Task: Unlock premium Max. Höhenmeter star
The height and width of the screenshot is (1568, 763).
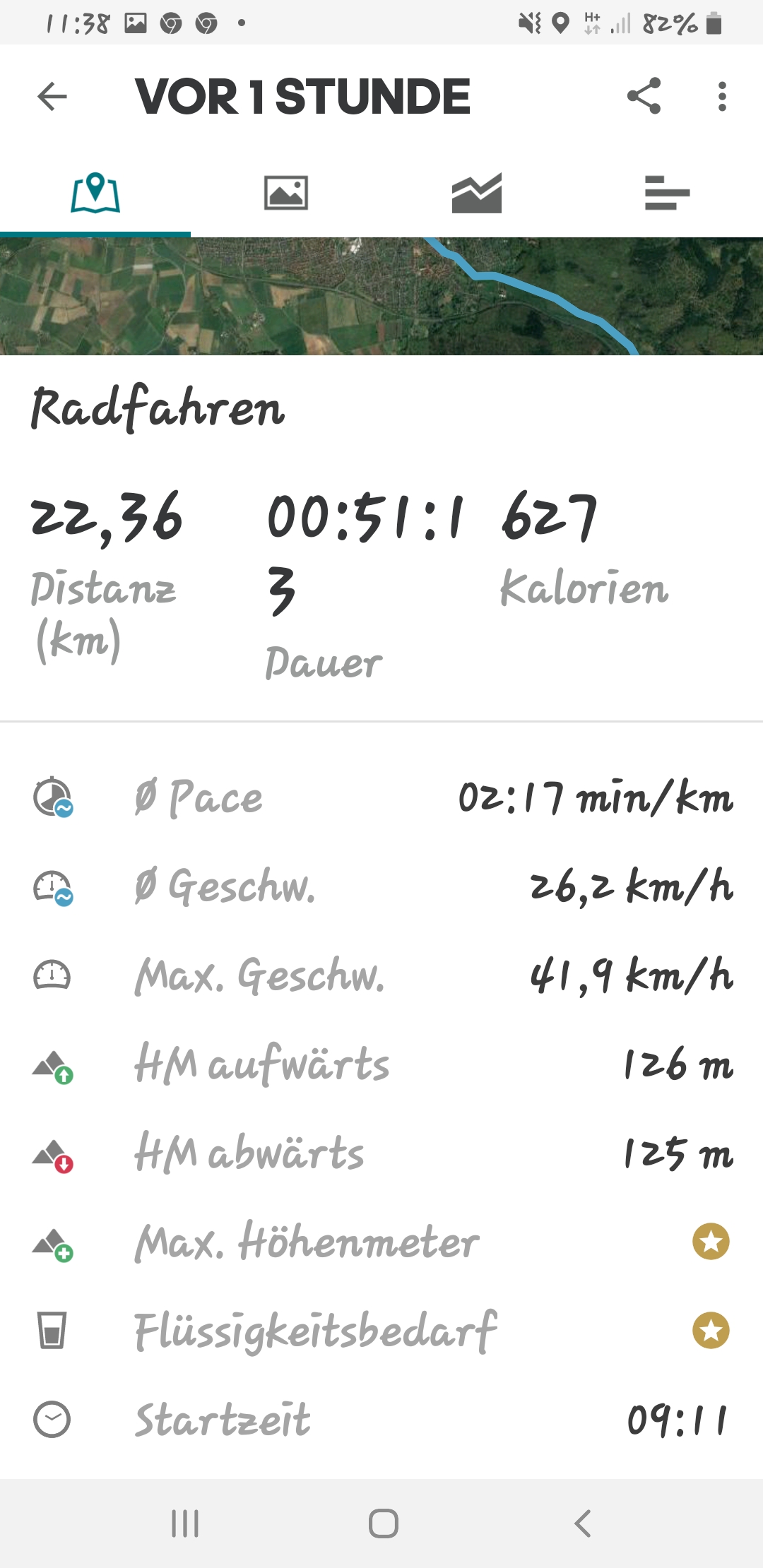Action: (711, 1242)
